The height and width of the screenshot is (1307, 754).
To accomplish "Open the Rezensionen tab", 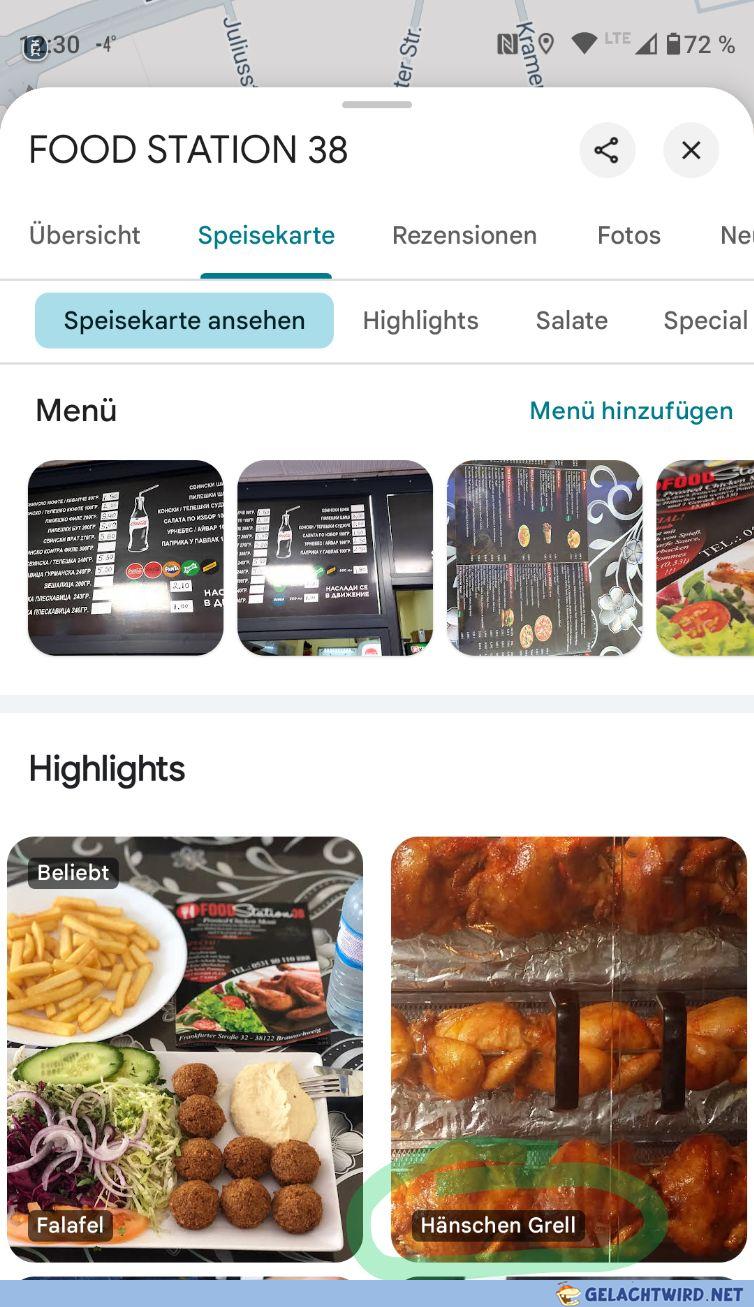I will [464, 235].
